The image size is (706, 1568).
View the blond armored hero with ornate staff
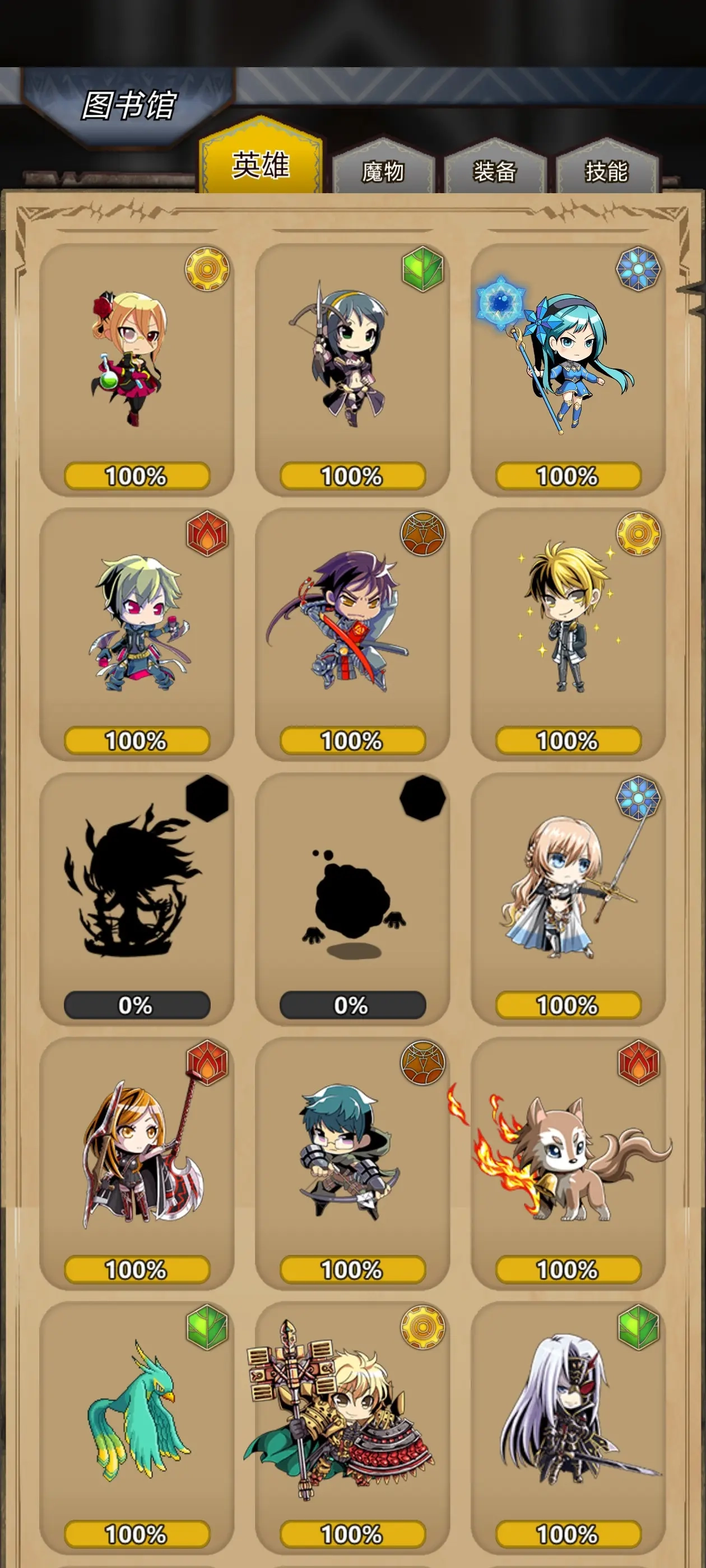352,1427
